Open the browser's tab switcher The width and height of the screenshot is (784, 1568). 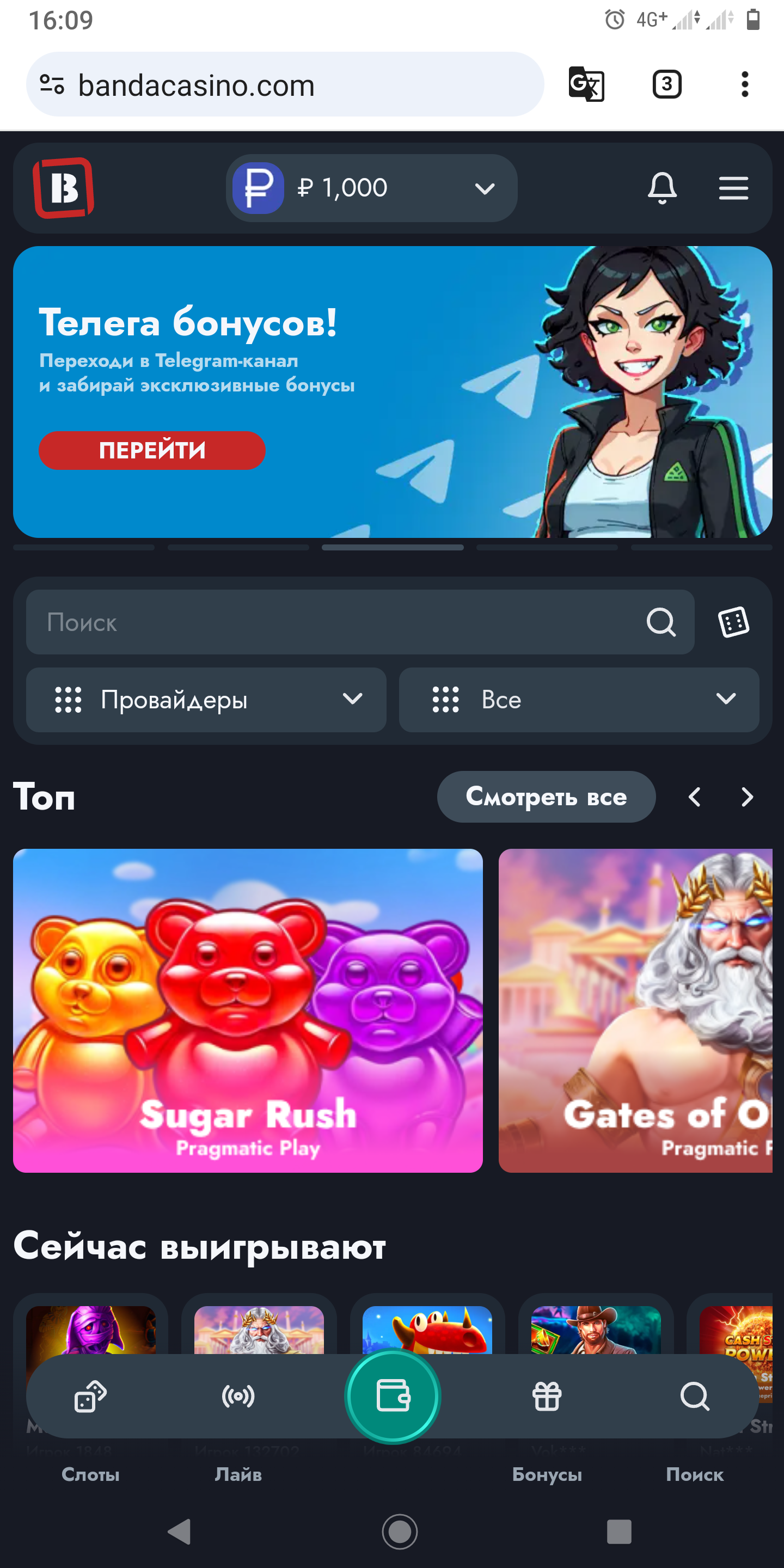pyautogui.click(x=666, y=84)
